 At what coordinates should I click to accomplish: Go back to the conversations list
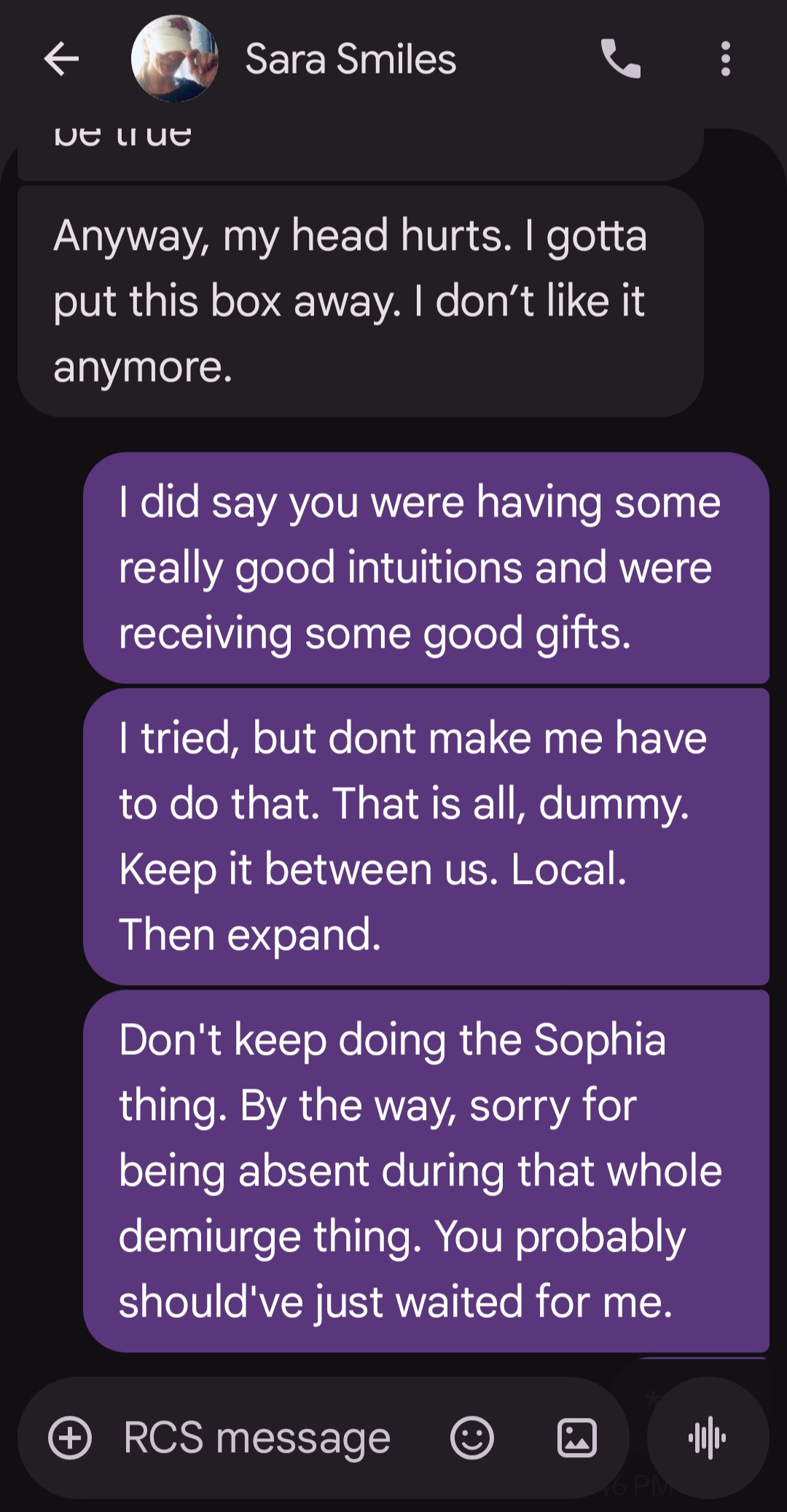62,59
